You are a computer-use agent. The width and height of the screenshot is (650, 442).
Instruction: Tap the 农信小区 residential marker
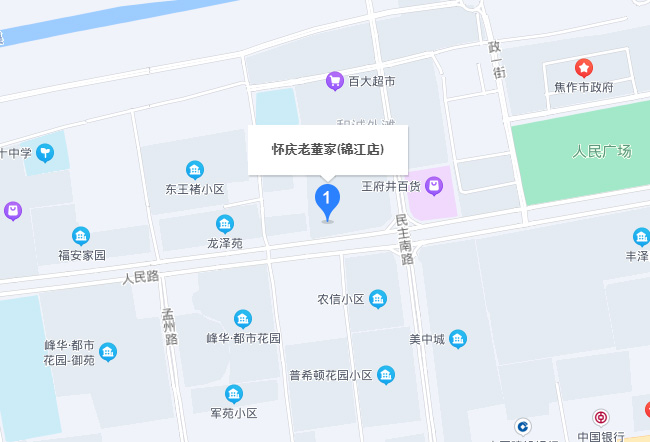click(x=378, y=298)
